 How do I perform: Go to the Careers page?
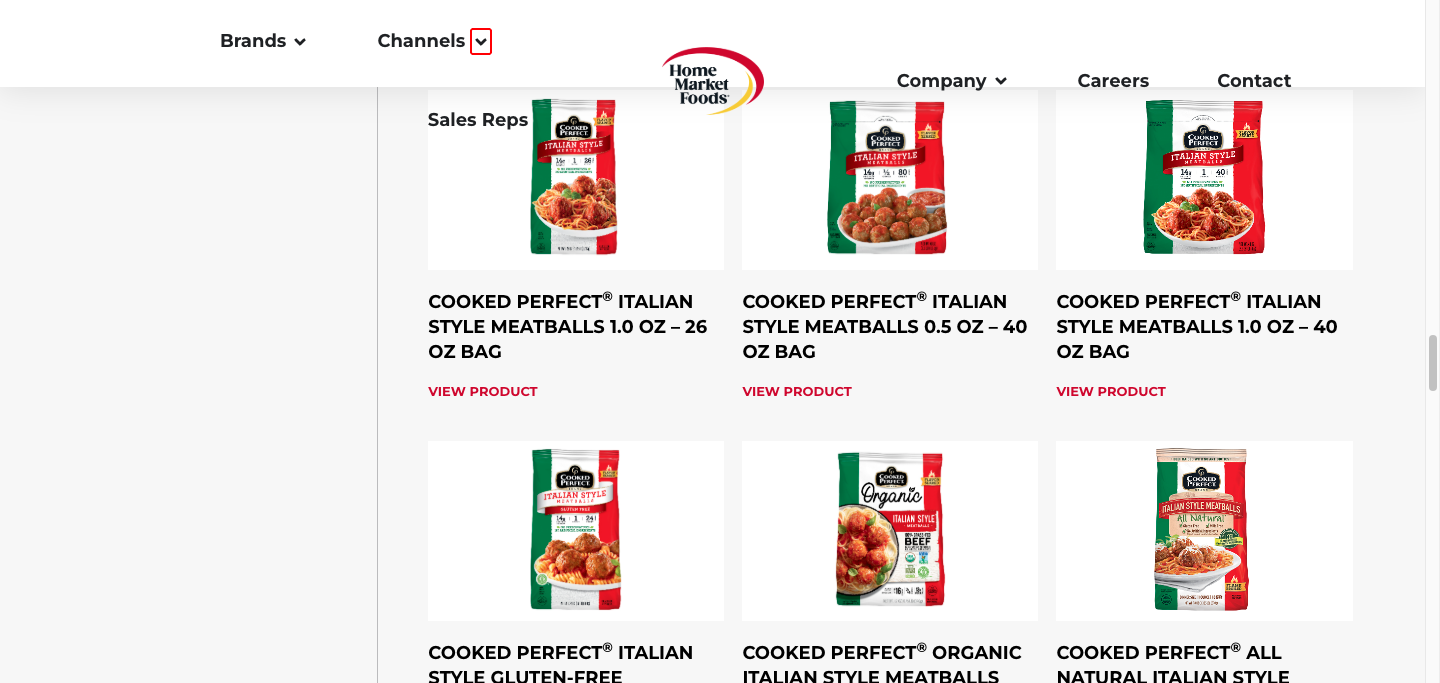[x=1113, y=81]
